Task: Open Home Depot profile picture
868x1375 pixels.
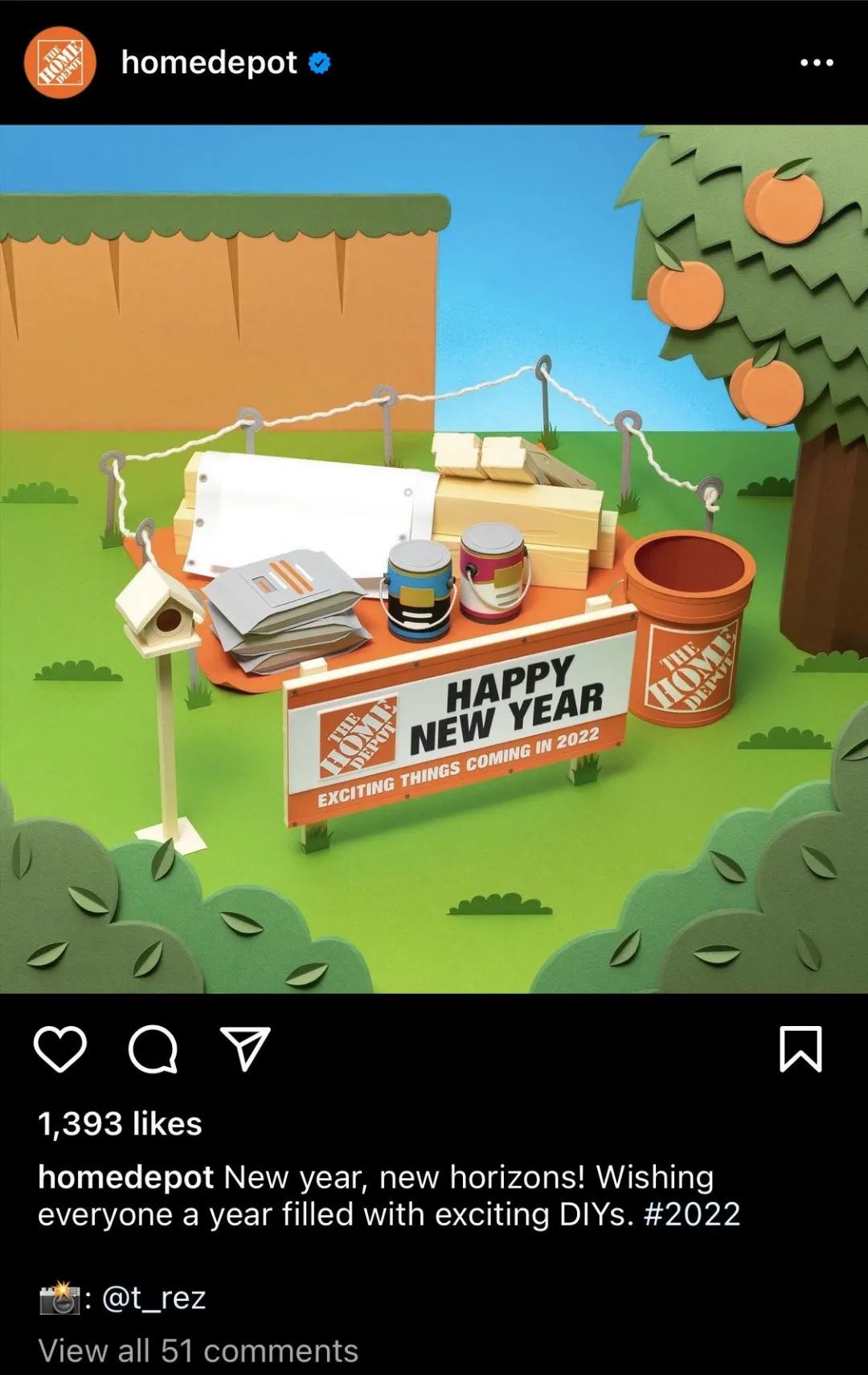Action: tap(59, 63)
